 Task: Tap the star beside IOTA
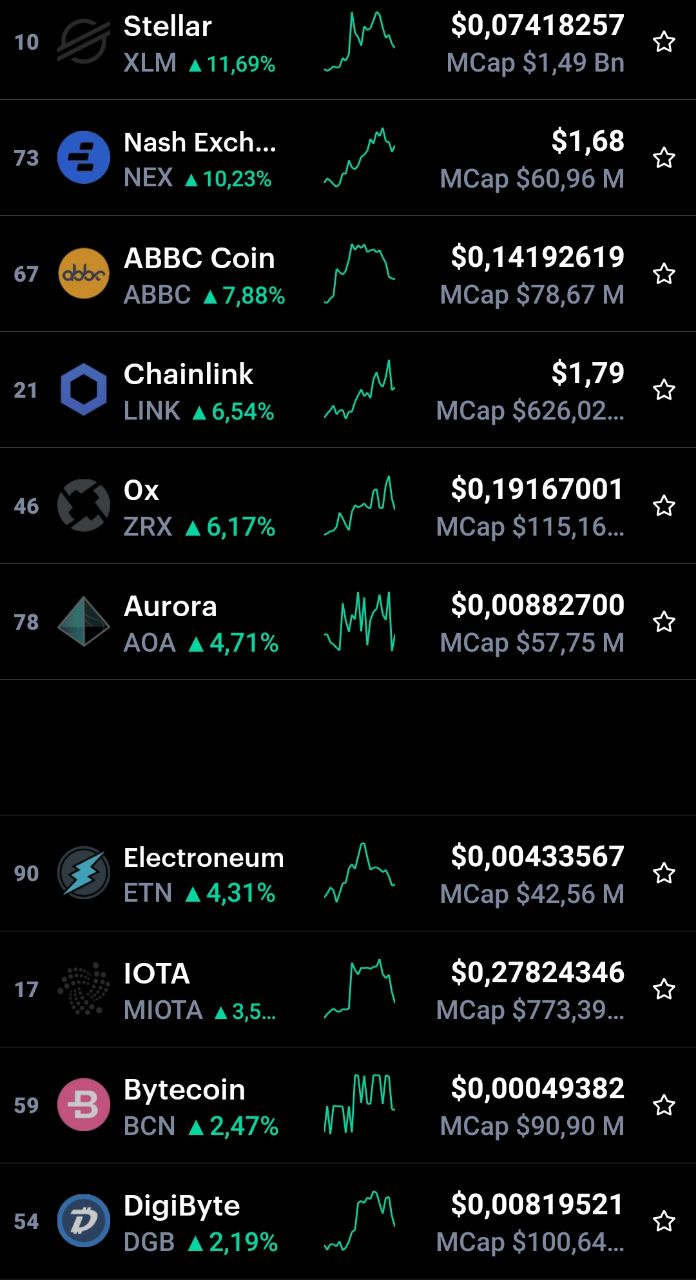[x=664, y=990]
